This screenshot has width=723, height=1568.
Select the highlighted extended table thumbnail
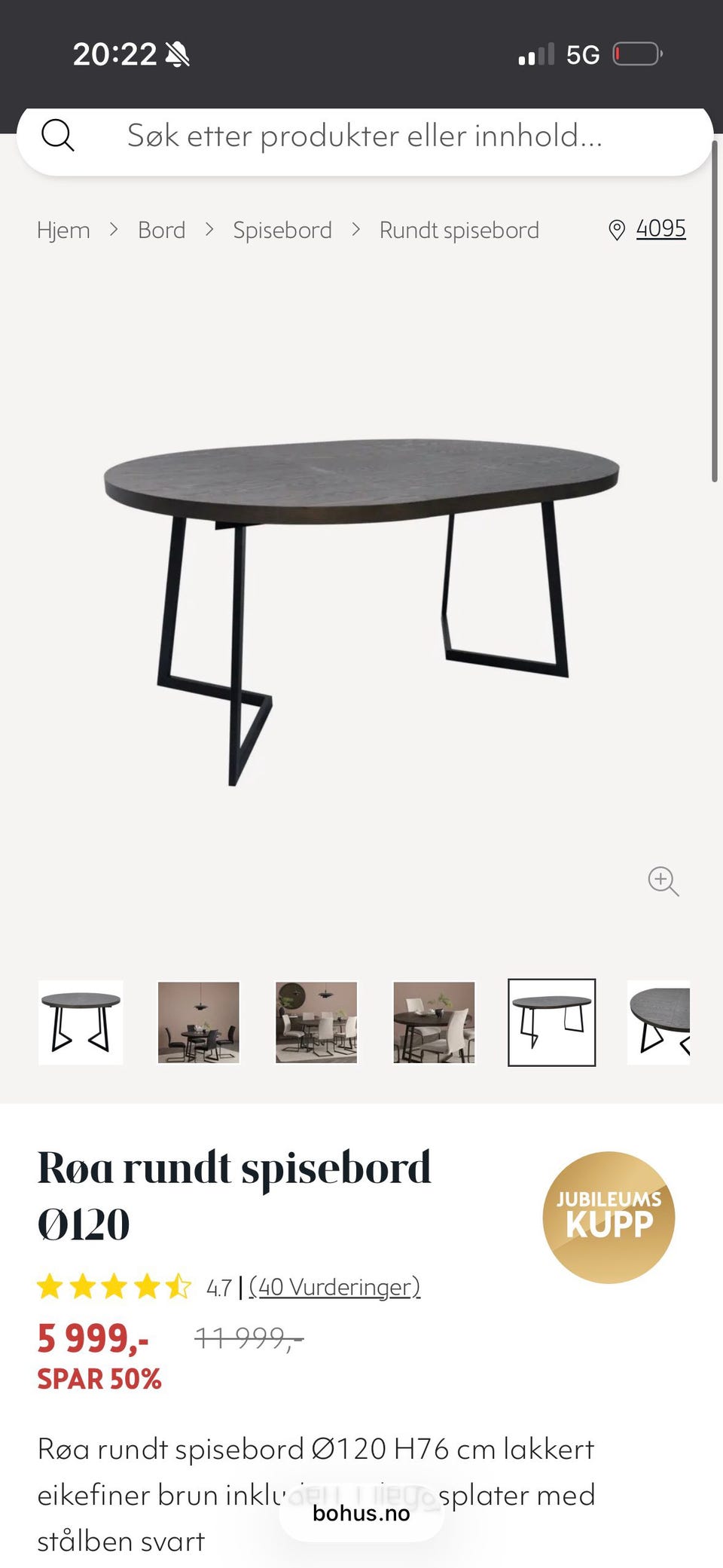[551, 1022]
